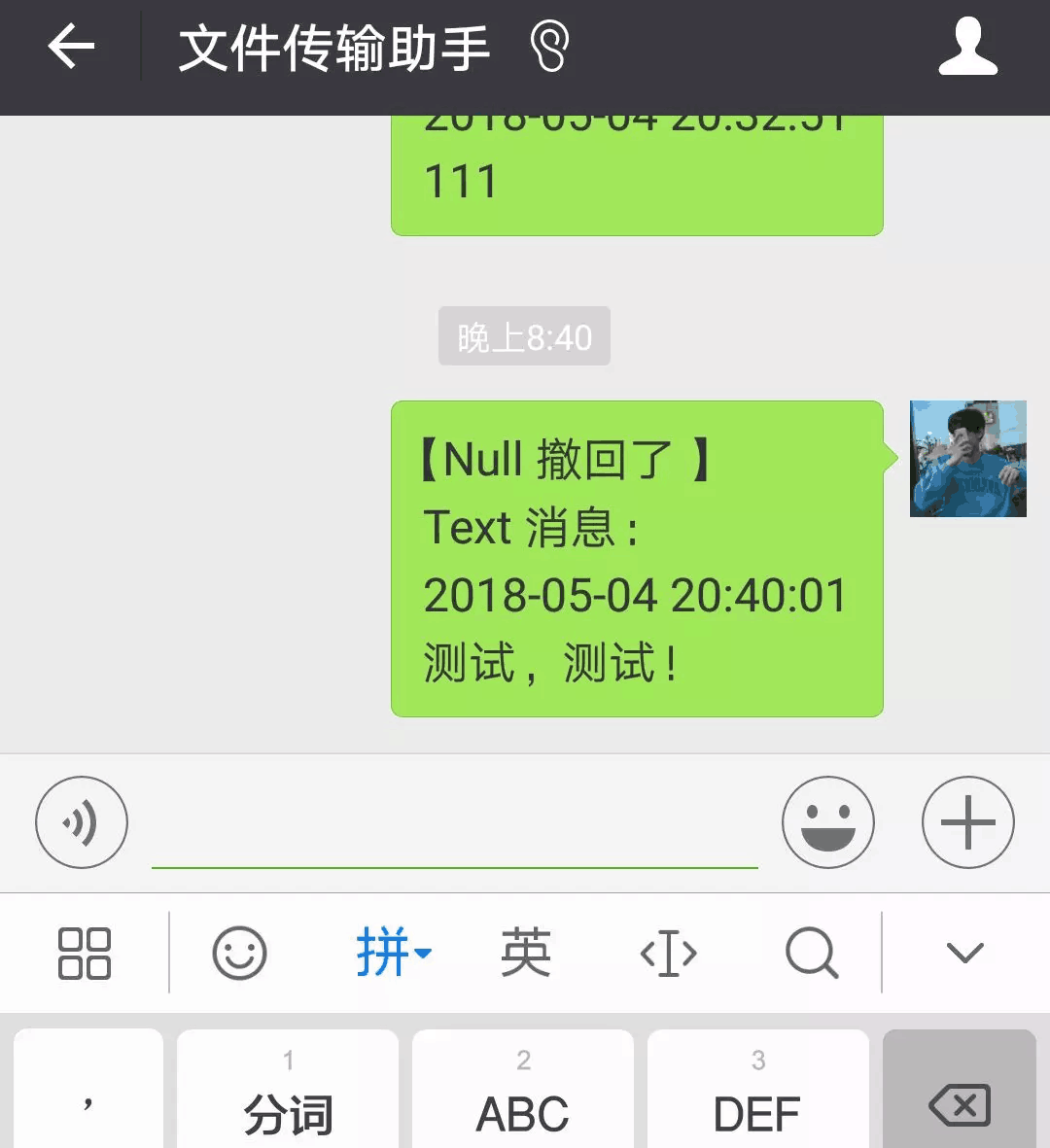The image size is (1050, 1148).
Task: Hit the backspace key
Action: coord(960,1098)
